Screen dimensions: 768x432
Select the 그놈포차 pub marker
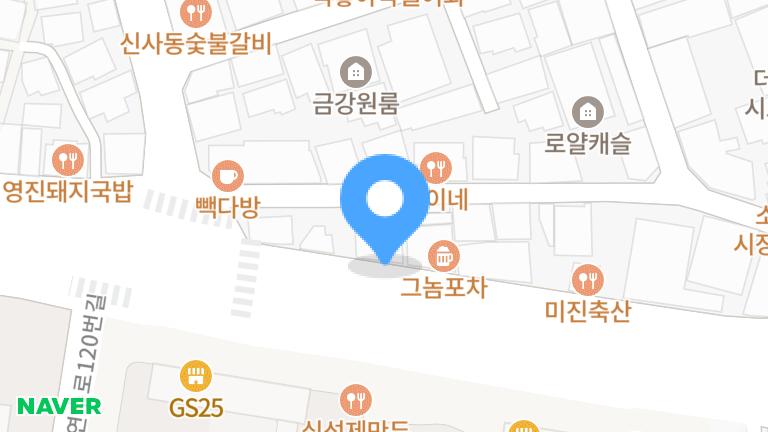click(x=443, y=256)
